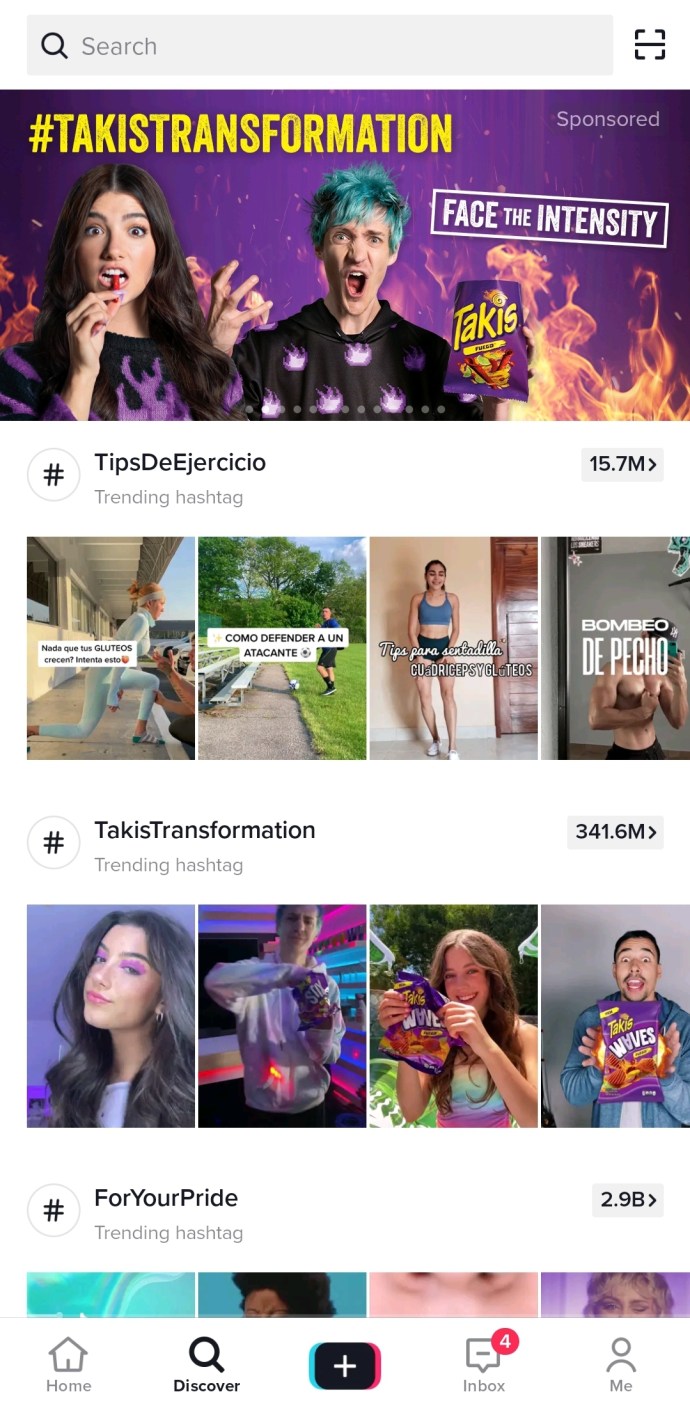Go to the Home tab
690x1415 pixels.
(x=68, y=1366)
